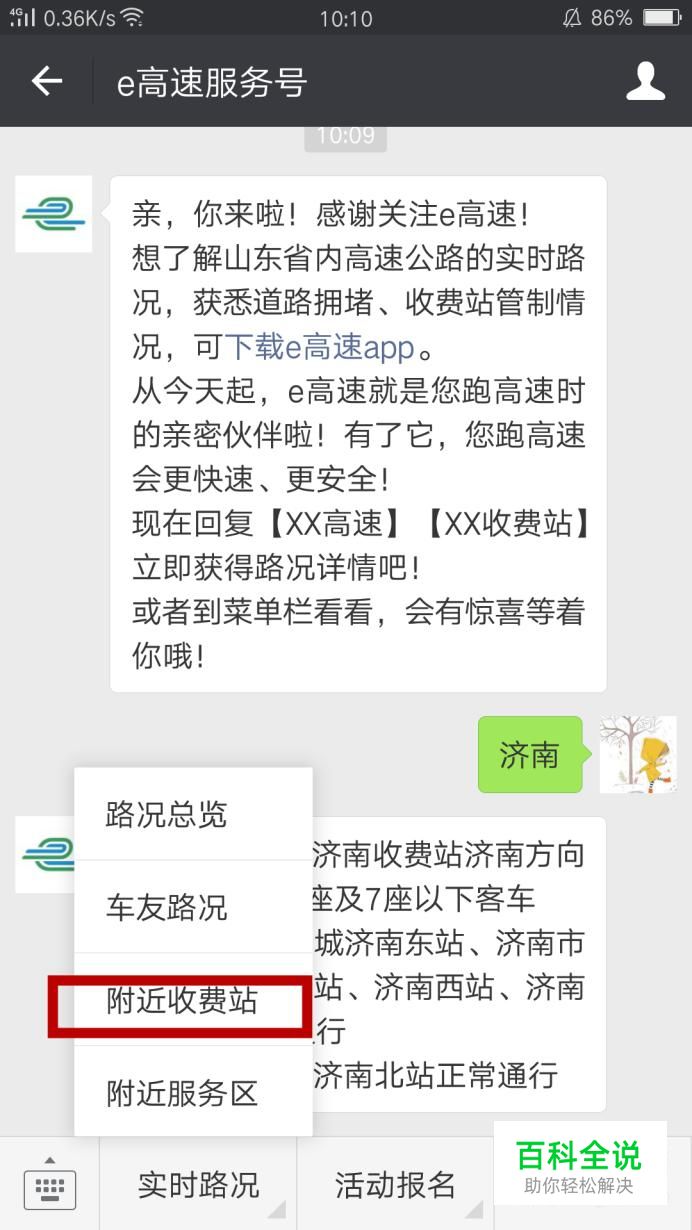Viewport: 692px width, 1230px height.
Task: Open the account profile icon
Action: click(646, 82)
